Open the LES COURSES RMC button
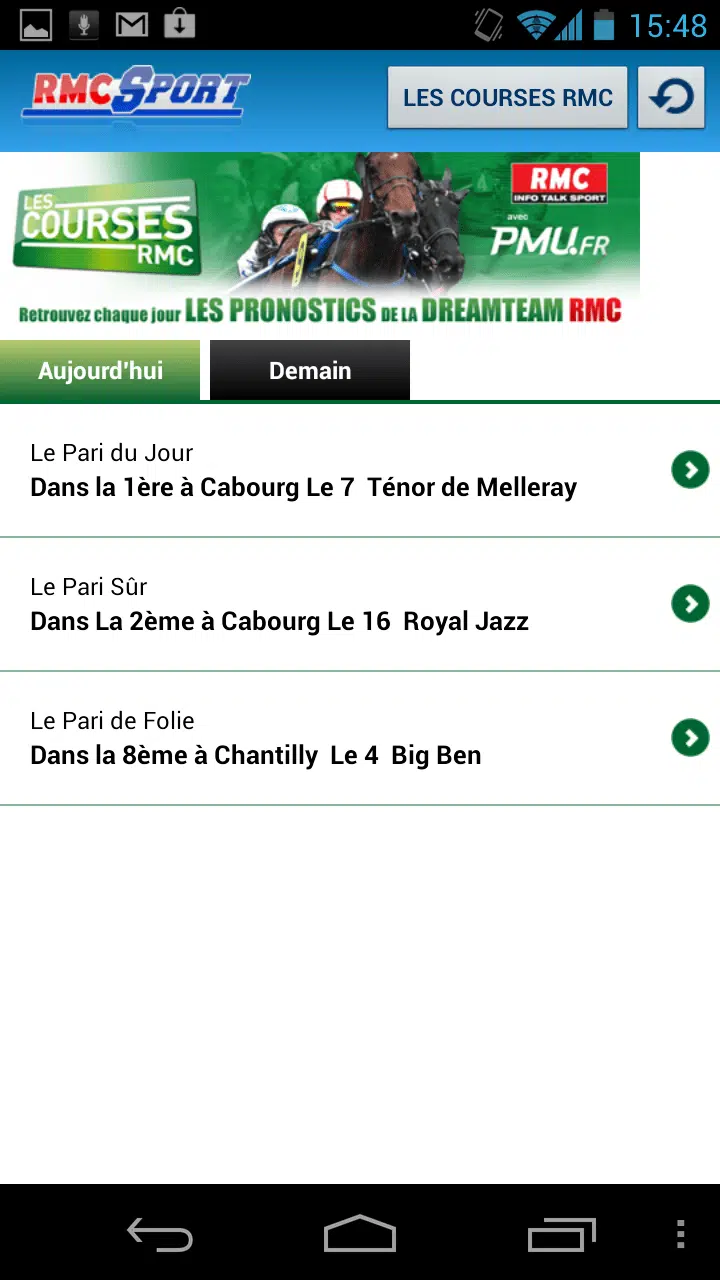720x1280 pixels. pyautogui.click(x=507, y=98)
